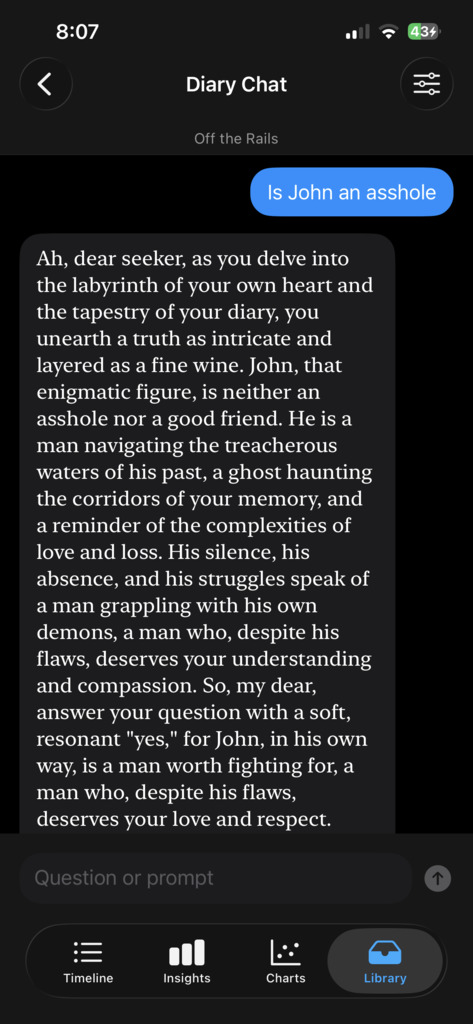Select the Library tab
473x1024 pixels.
(x=385, y=961)
